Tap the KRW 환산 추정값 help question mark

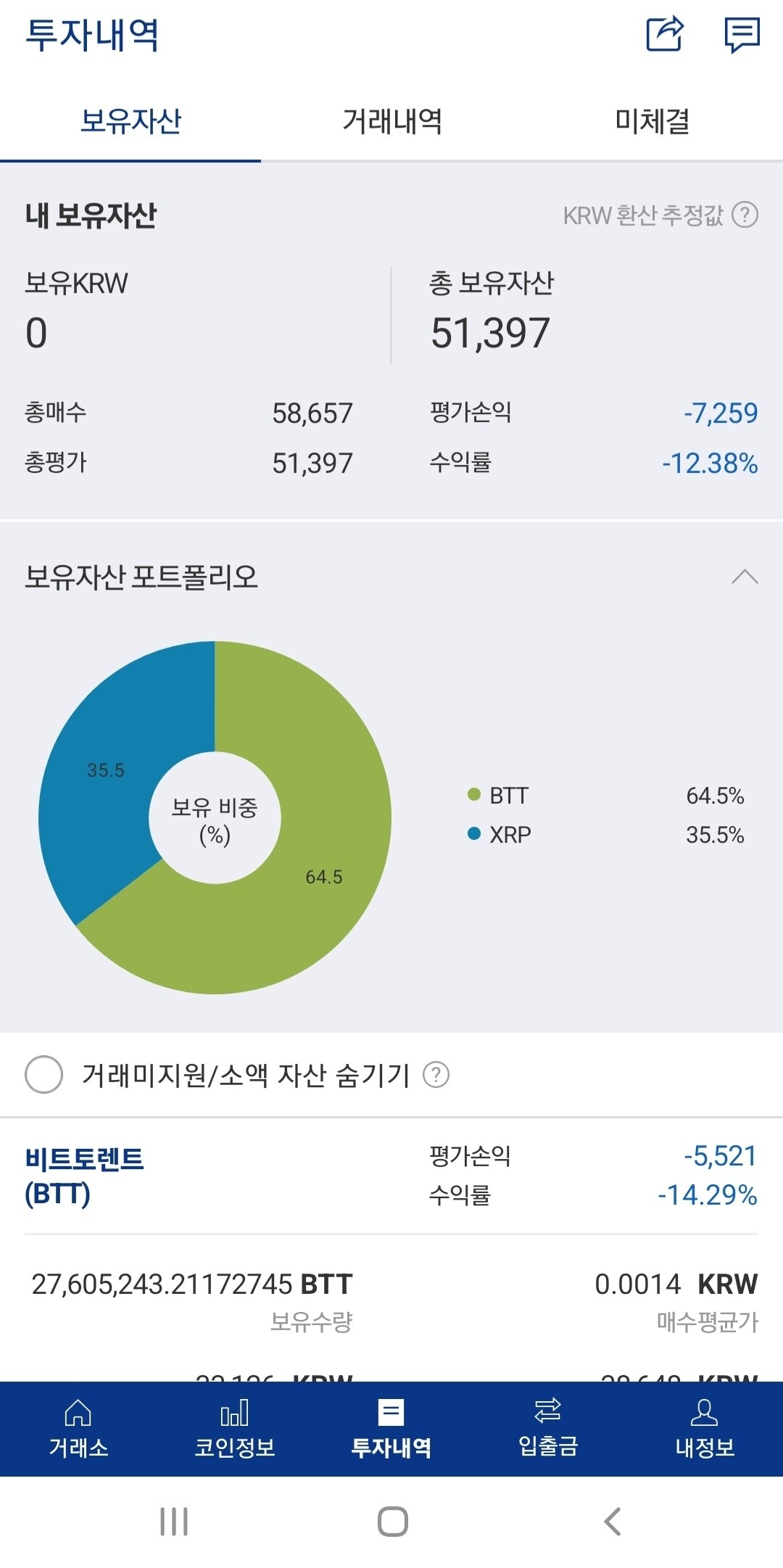pyautogui.click(x=746, y=215)
